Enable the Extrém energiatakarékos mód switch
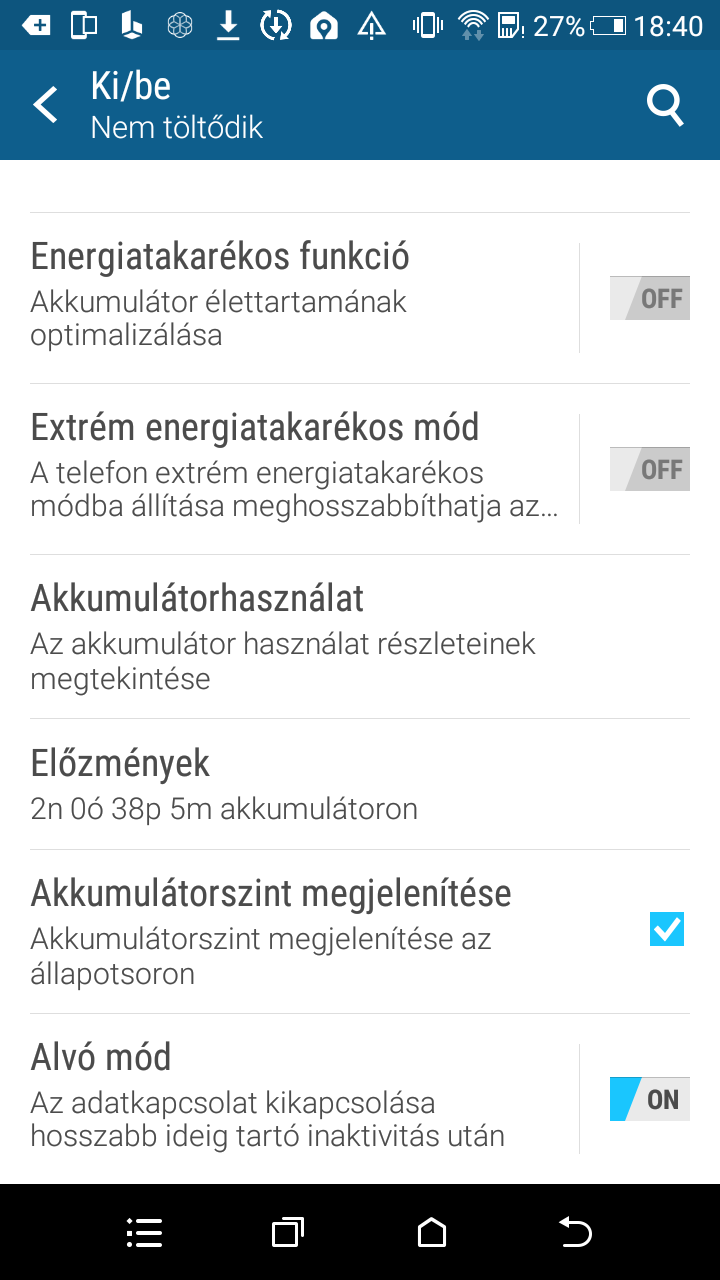Screen dimensions: 720x1280 point(650,469)
